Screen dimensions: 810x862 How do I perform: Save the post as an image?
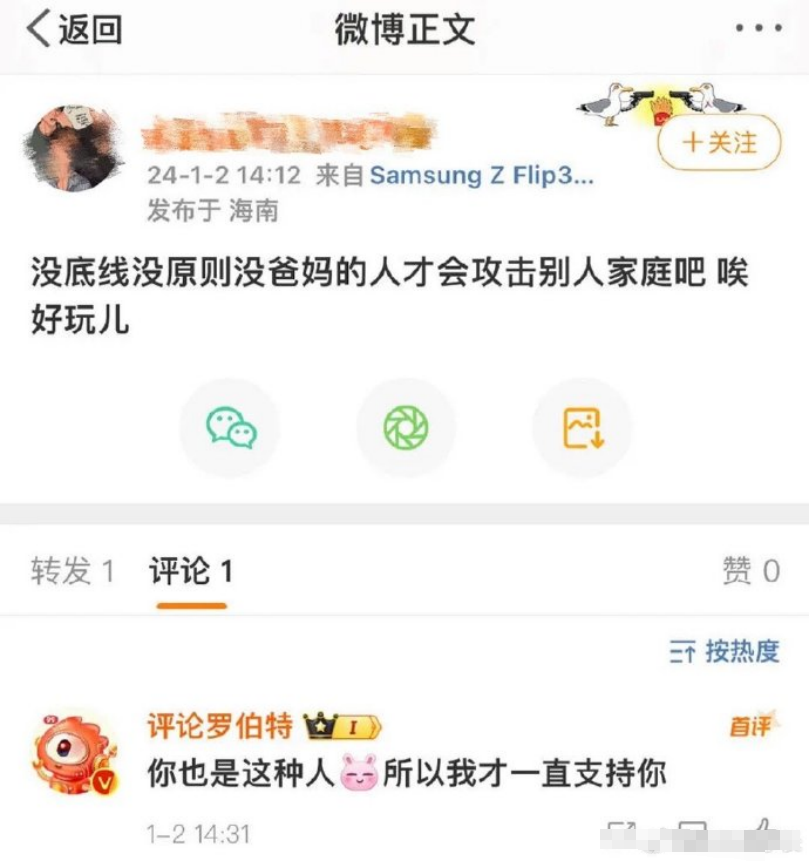point(582,428)
